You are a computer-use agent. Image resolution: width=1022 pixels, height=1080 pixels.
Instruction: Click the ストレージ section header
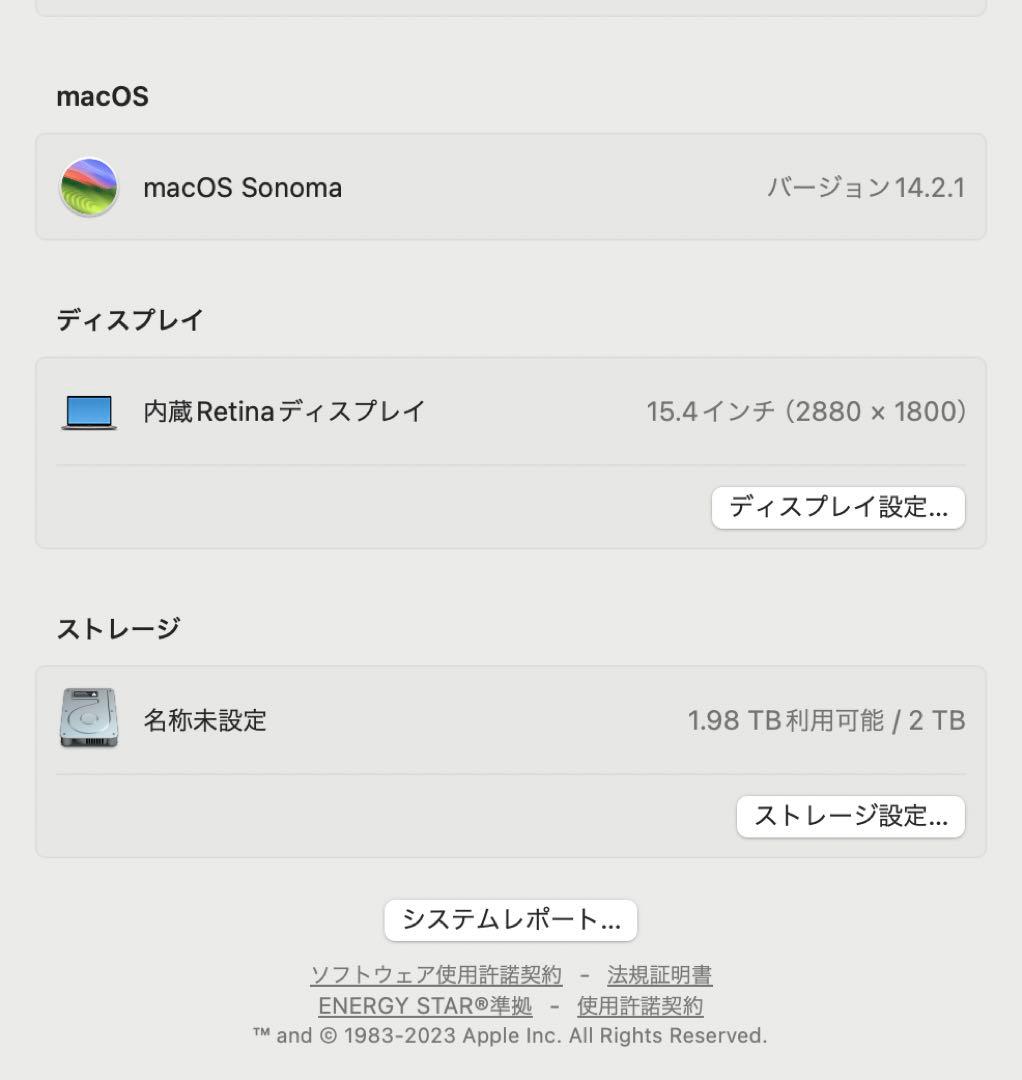click(x=120, y=628)
